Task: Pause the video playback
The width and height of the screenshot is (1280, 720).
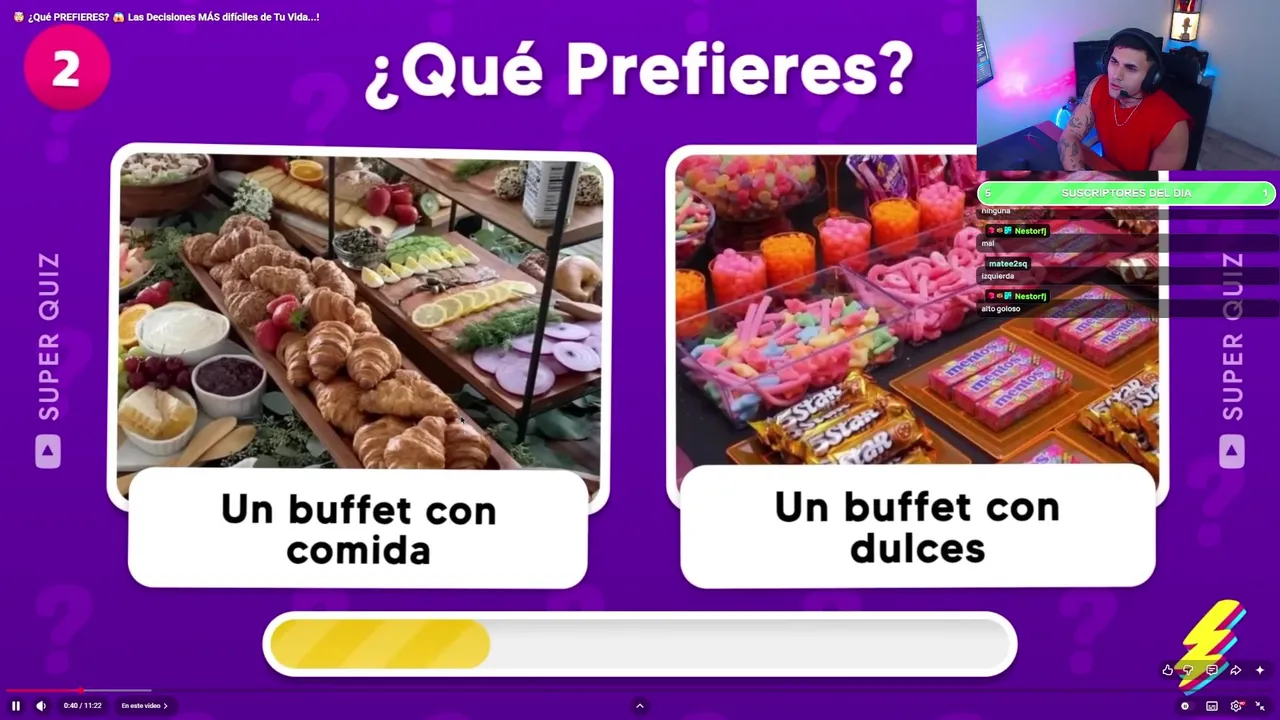Action: click(16, 706)
